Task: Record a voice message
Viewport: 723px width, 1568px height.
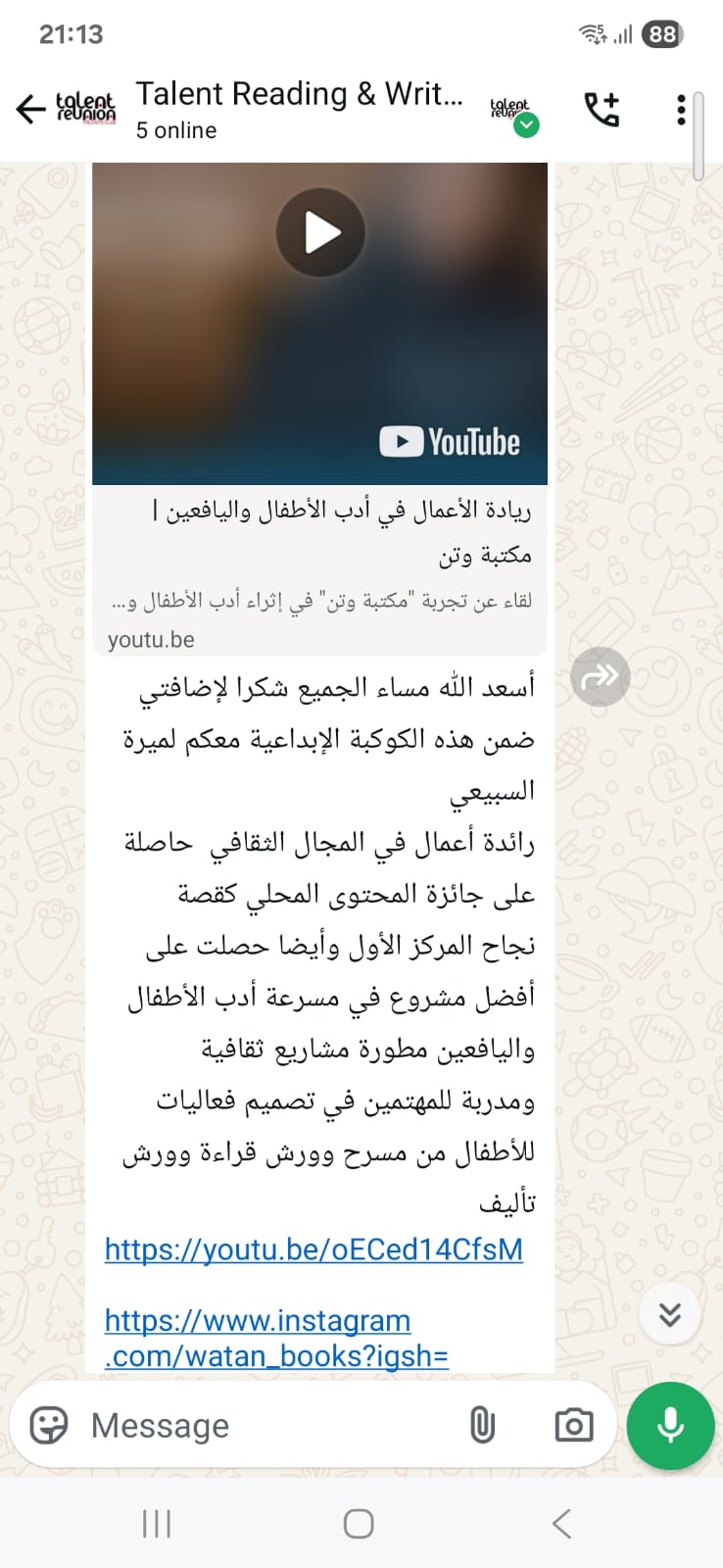Action: click(670, 1426)
